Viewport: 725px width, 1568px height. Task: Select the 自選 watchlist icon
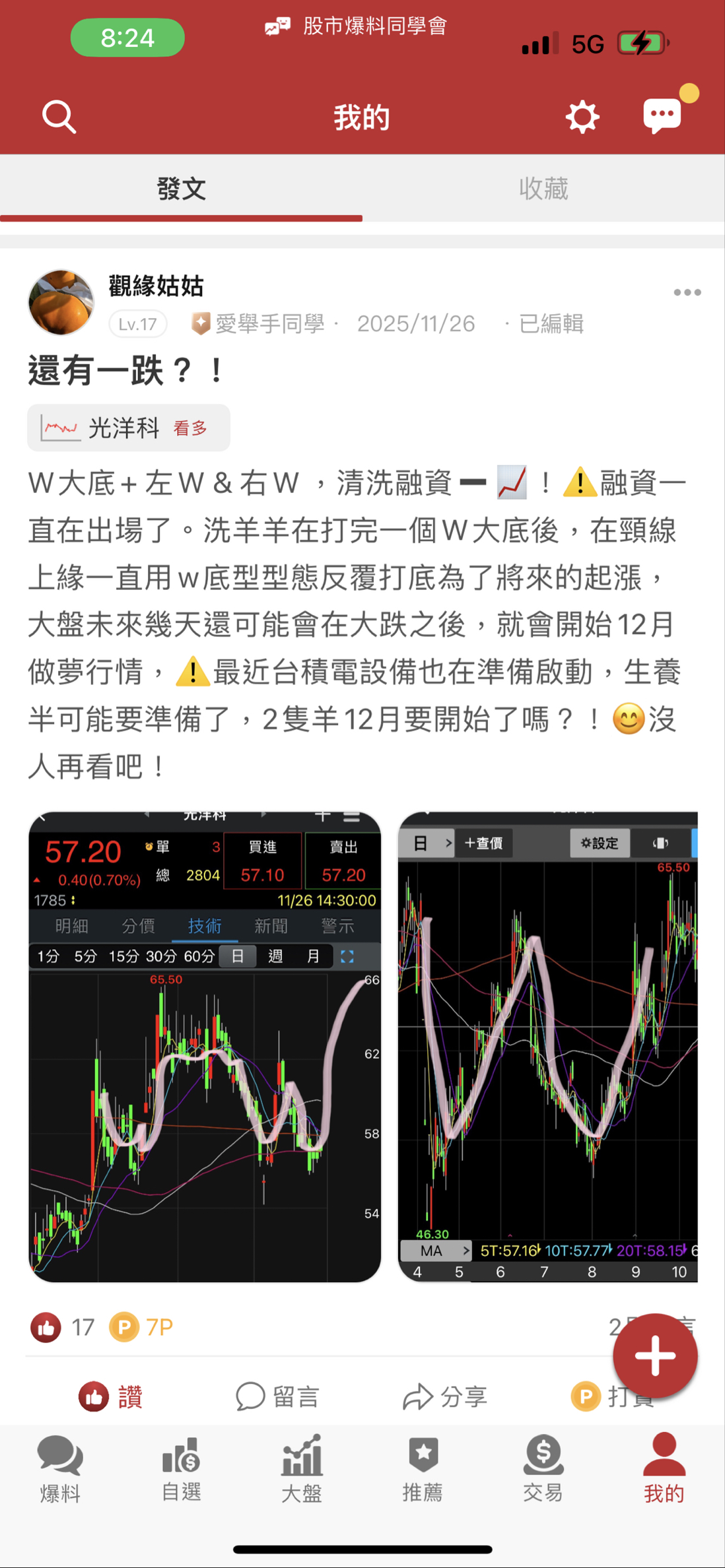(x=181, y=1472)
